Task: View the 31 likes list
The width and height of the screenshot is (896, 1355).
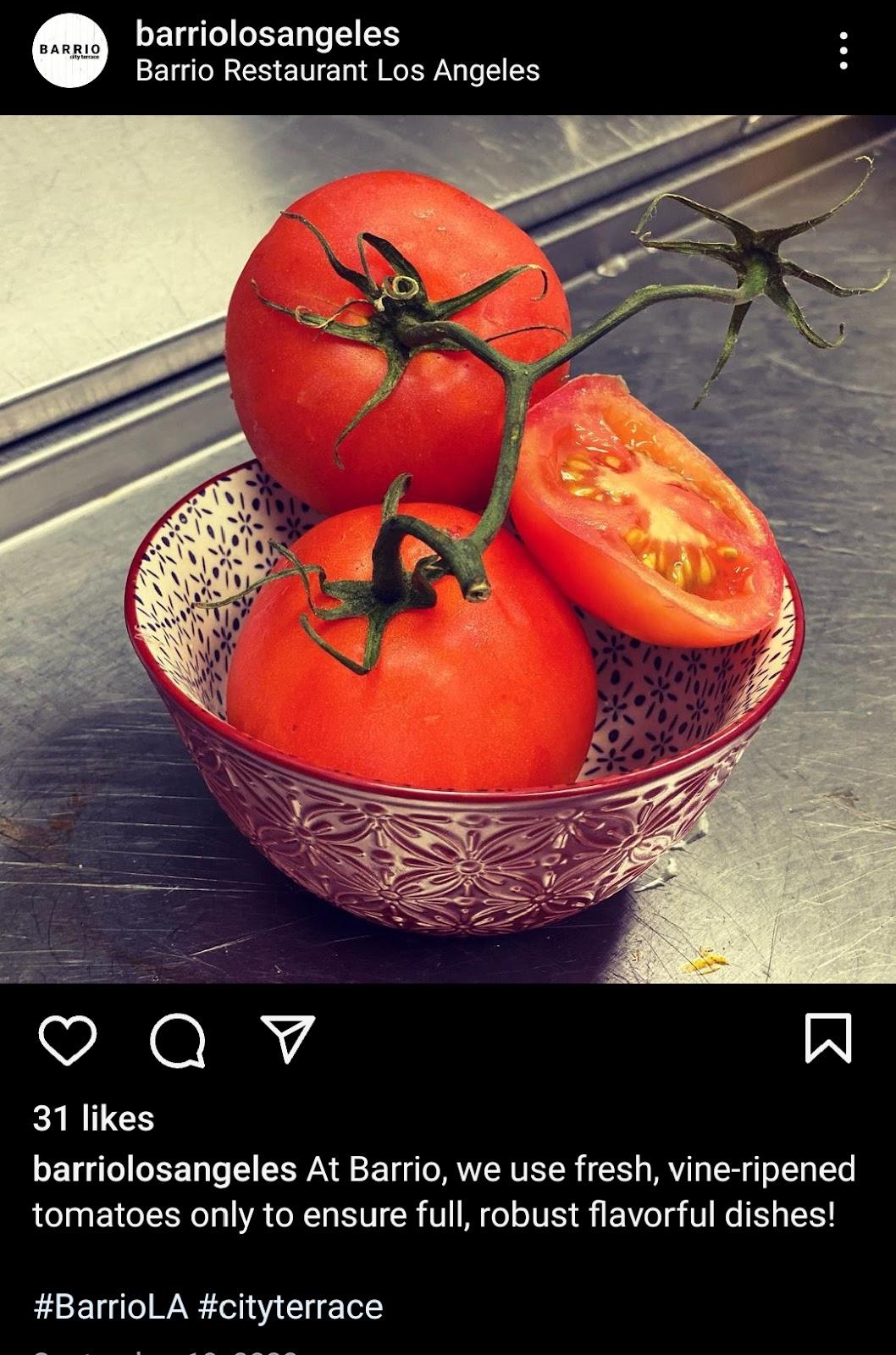Action: (x=93, y=1118)
